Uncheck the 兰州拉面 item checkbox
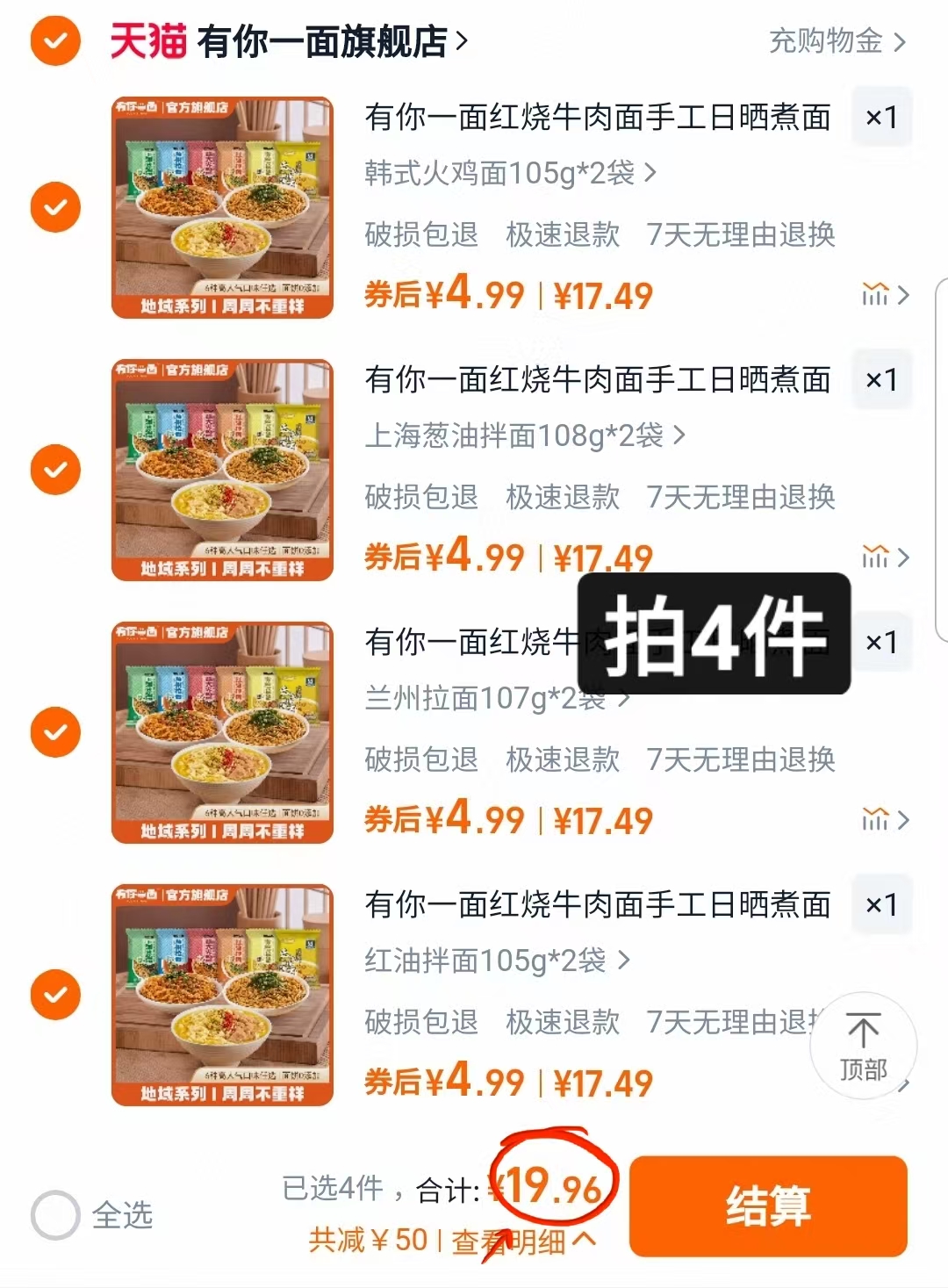Viewport: 948px width, 1288px height. click(x=54, y=731)
